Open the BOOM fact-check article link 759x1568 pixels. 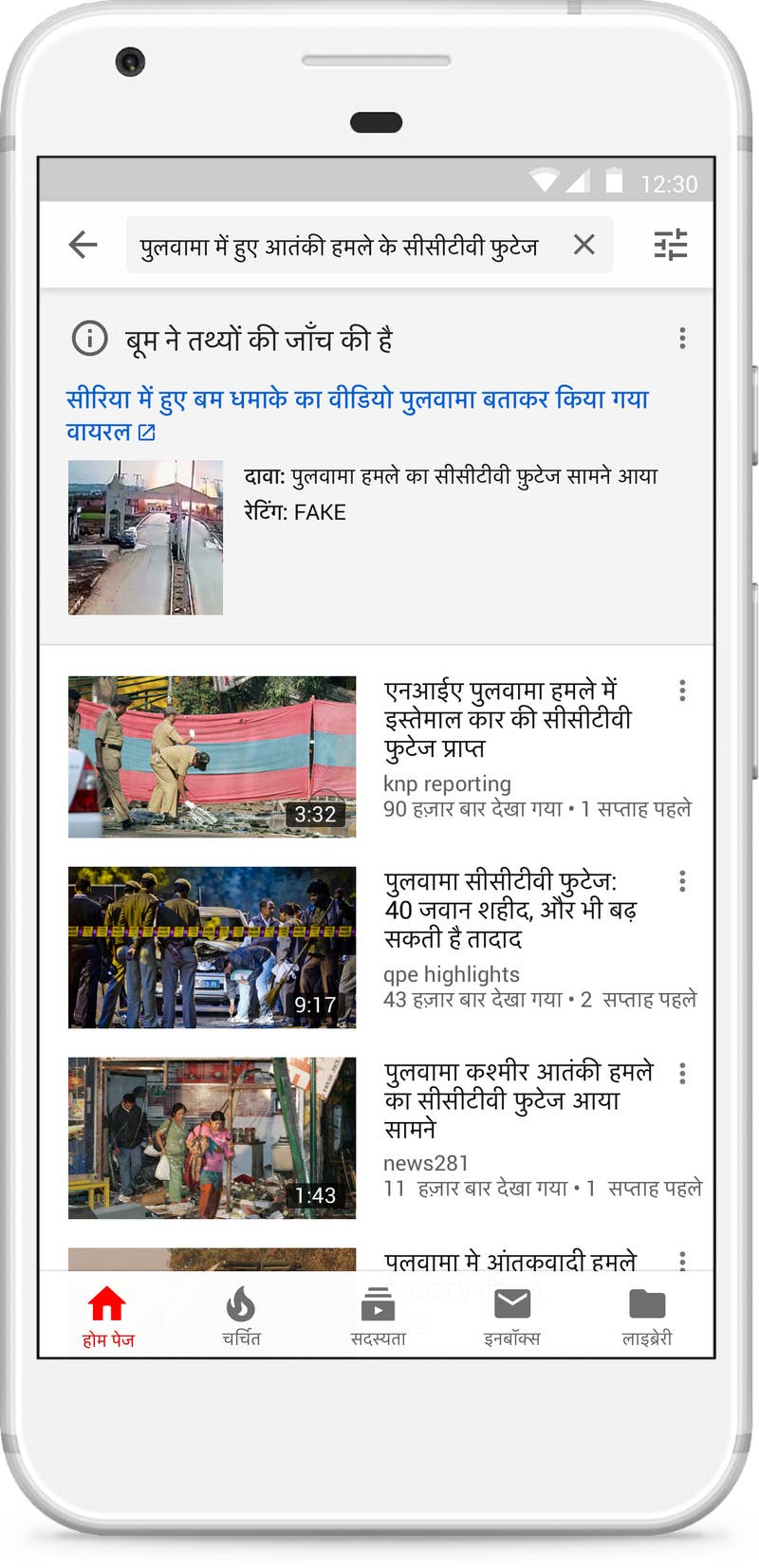click(357, 415)
